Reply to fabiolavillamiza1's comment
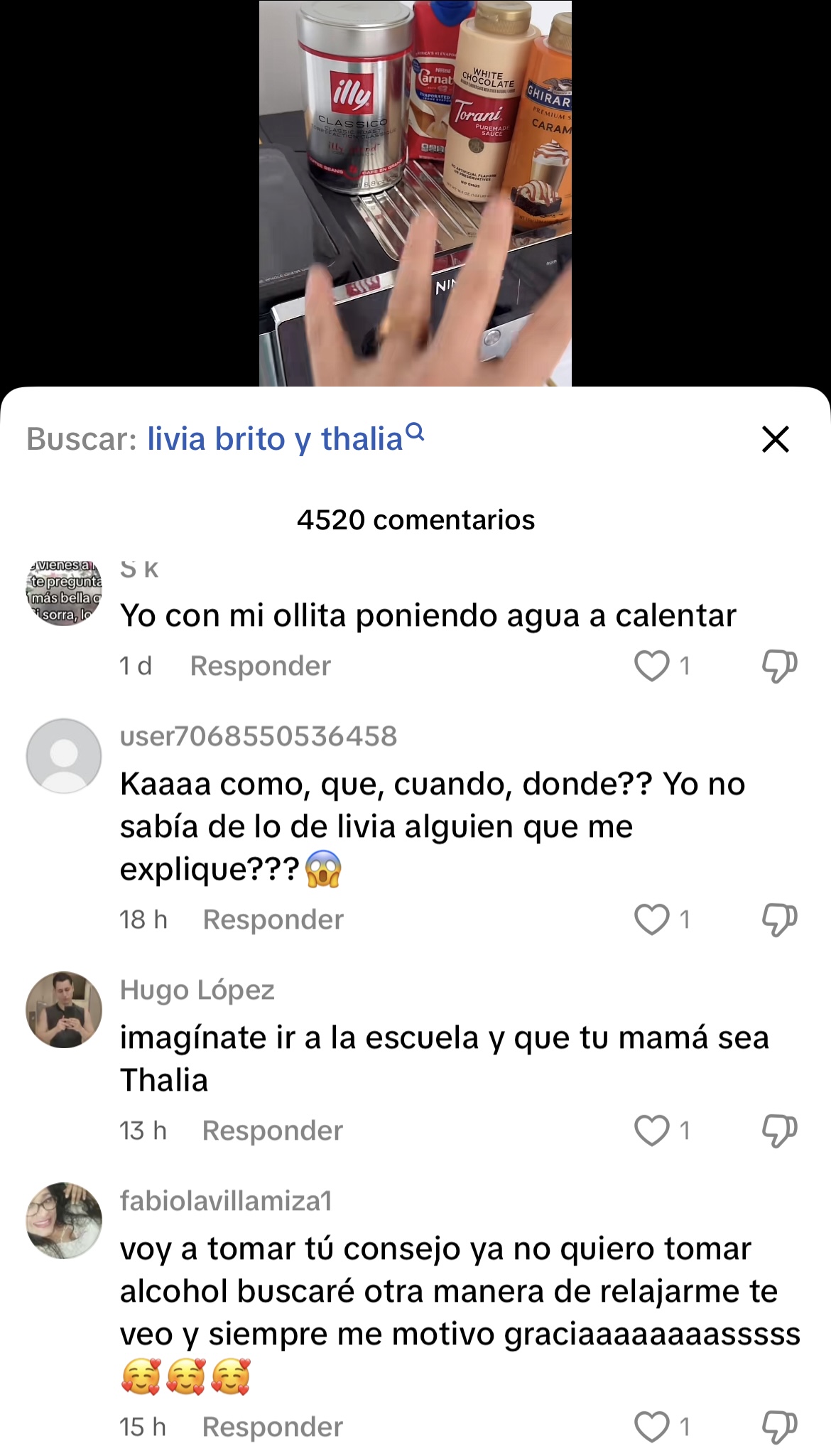Image resolution: width=831 pixels, height=1456 pixels. pos(272,1427)
